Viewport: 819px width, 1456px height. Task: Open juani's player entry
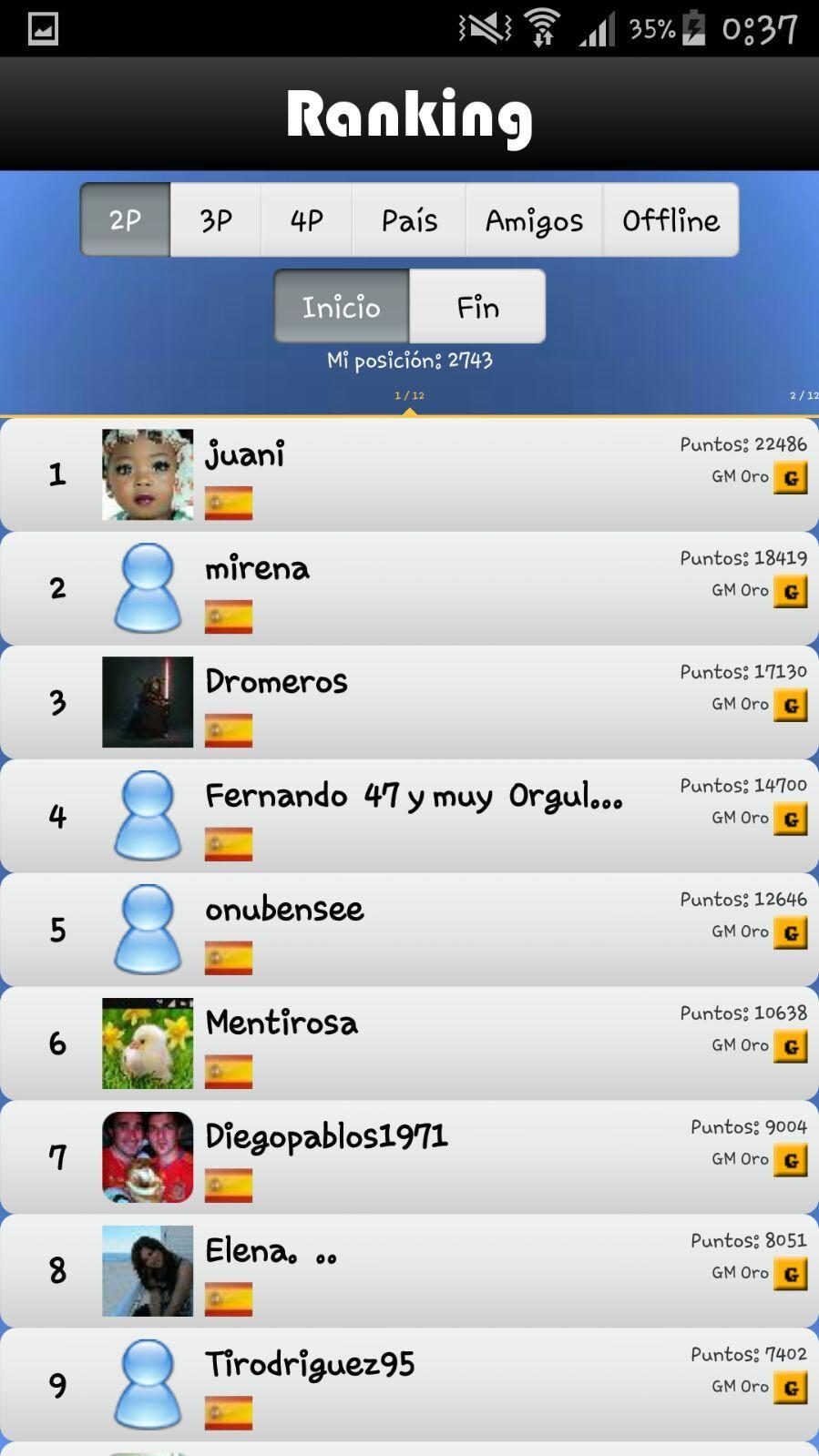click(409, 474)
